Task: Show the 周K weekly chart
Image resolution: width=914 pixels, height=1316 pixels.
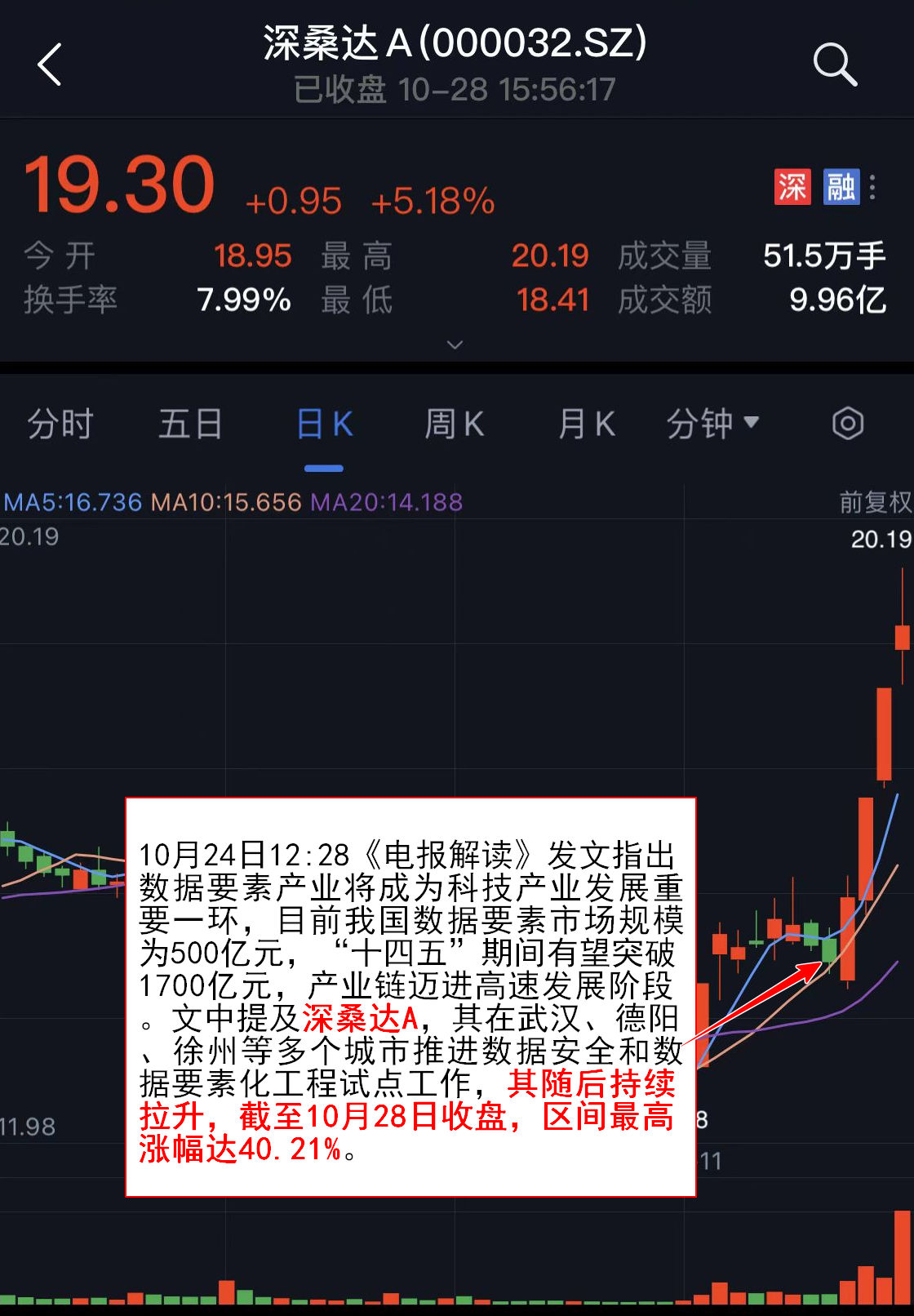Action: [455, 425]
